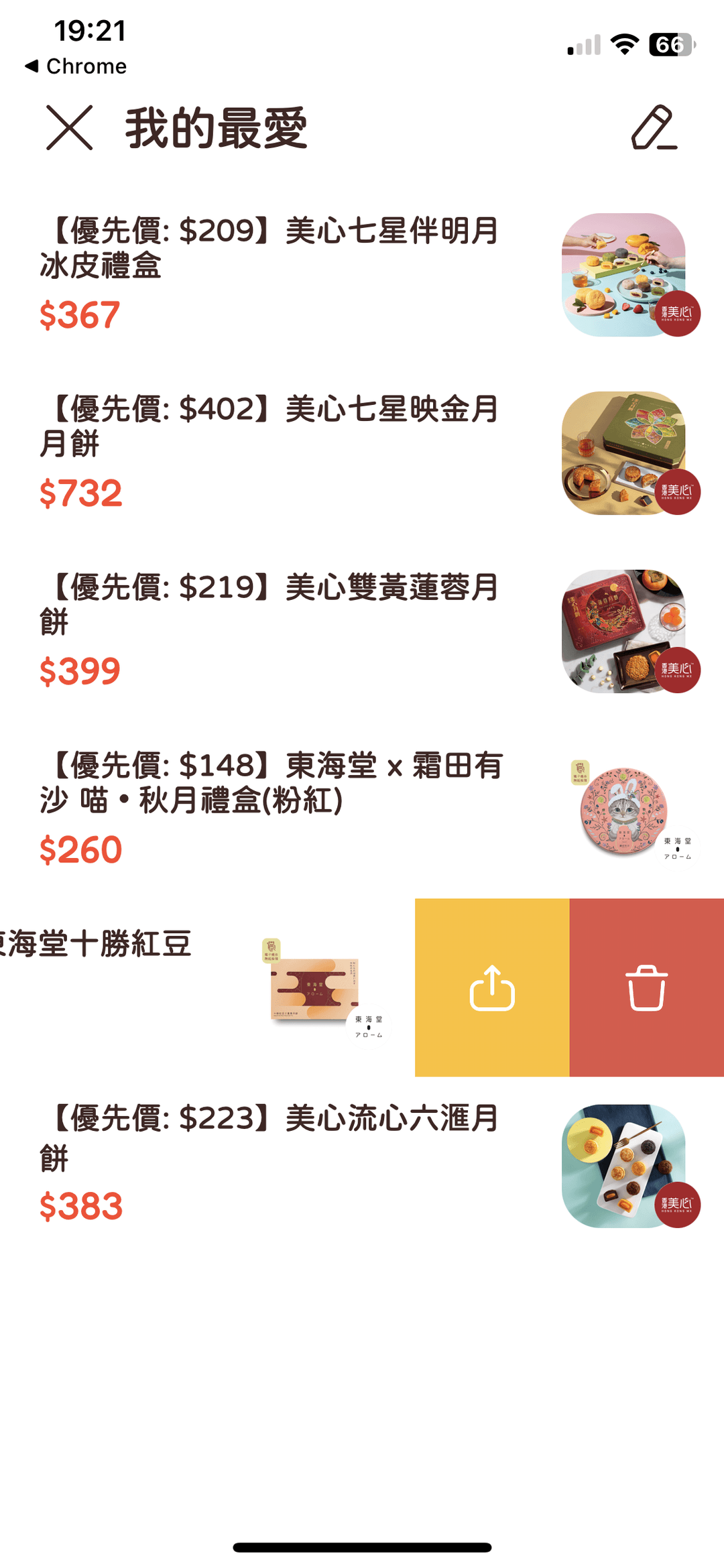Tap the 19:21 clock in status bar

pyautogui.click(x=90, y=30)
